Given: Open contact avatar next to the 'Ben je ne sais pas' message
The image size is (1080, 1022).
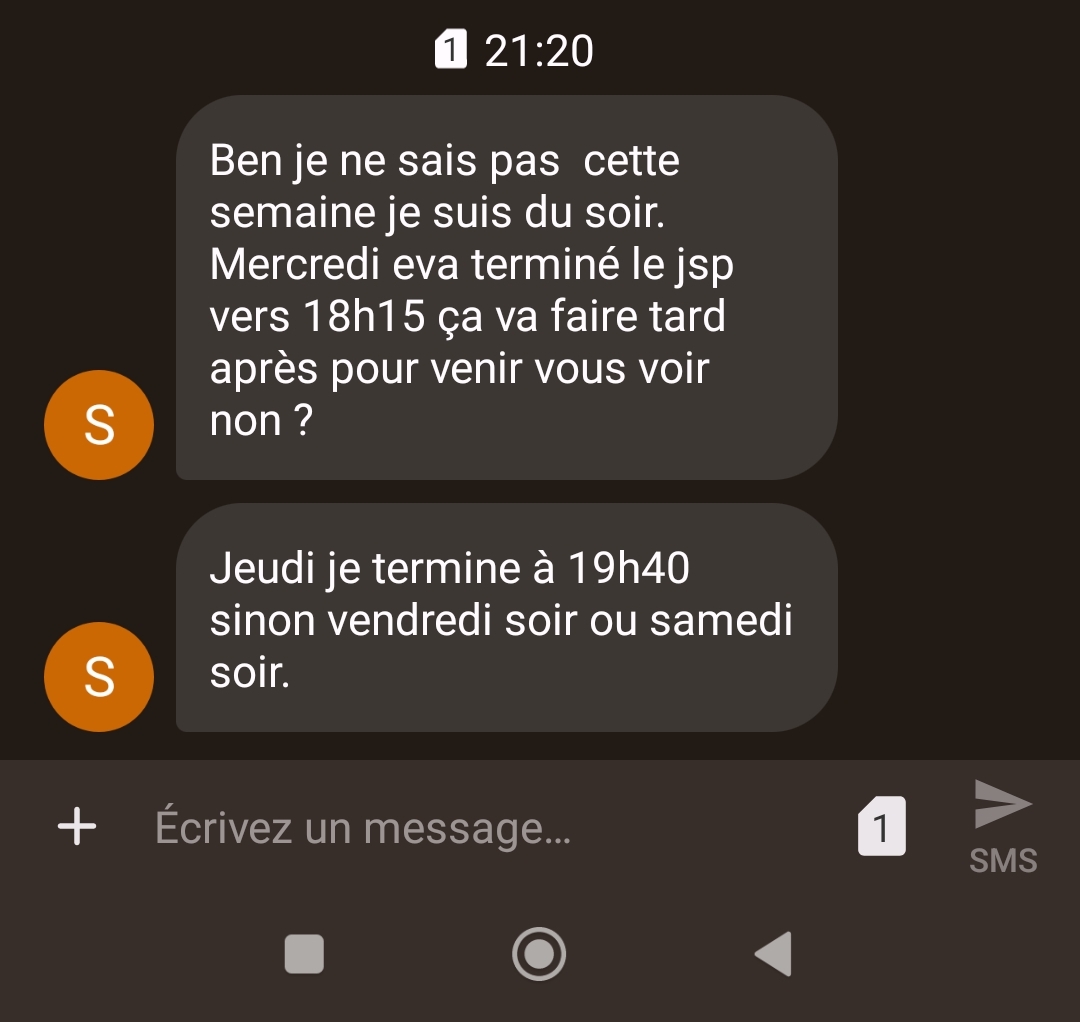Looking at the screenshot, I should (99, 425).
